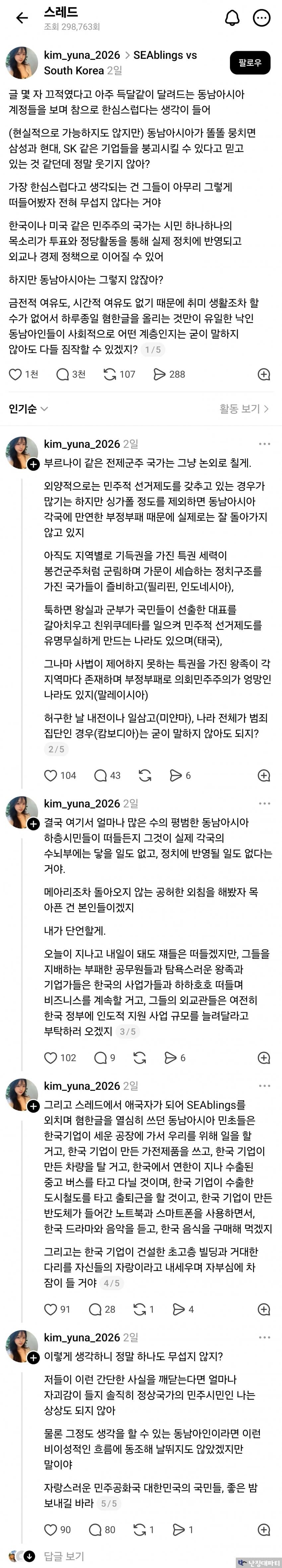Follow kim_yuna_2026 with the 팔로우 button

[250, 63]
